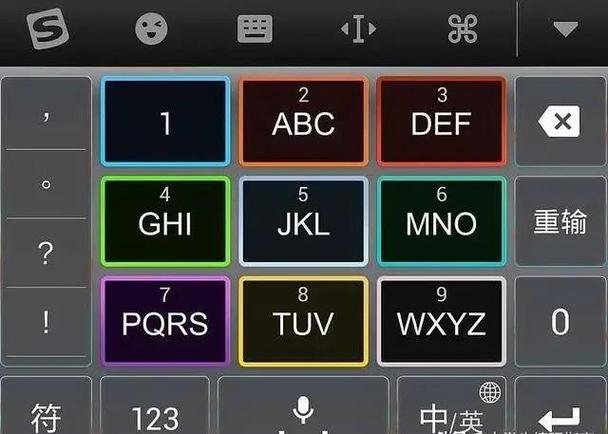Tap the 重输 re-enter key
This screenshot has width=608, height=434.
pyautogui.click(x=559, y=222)
